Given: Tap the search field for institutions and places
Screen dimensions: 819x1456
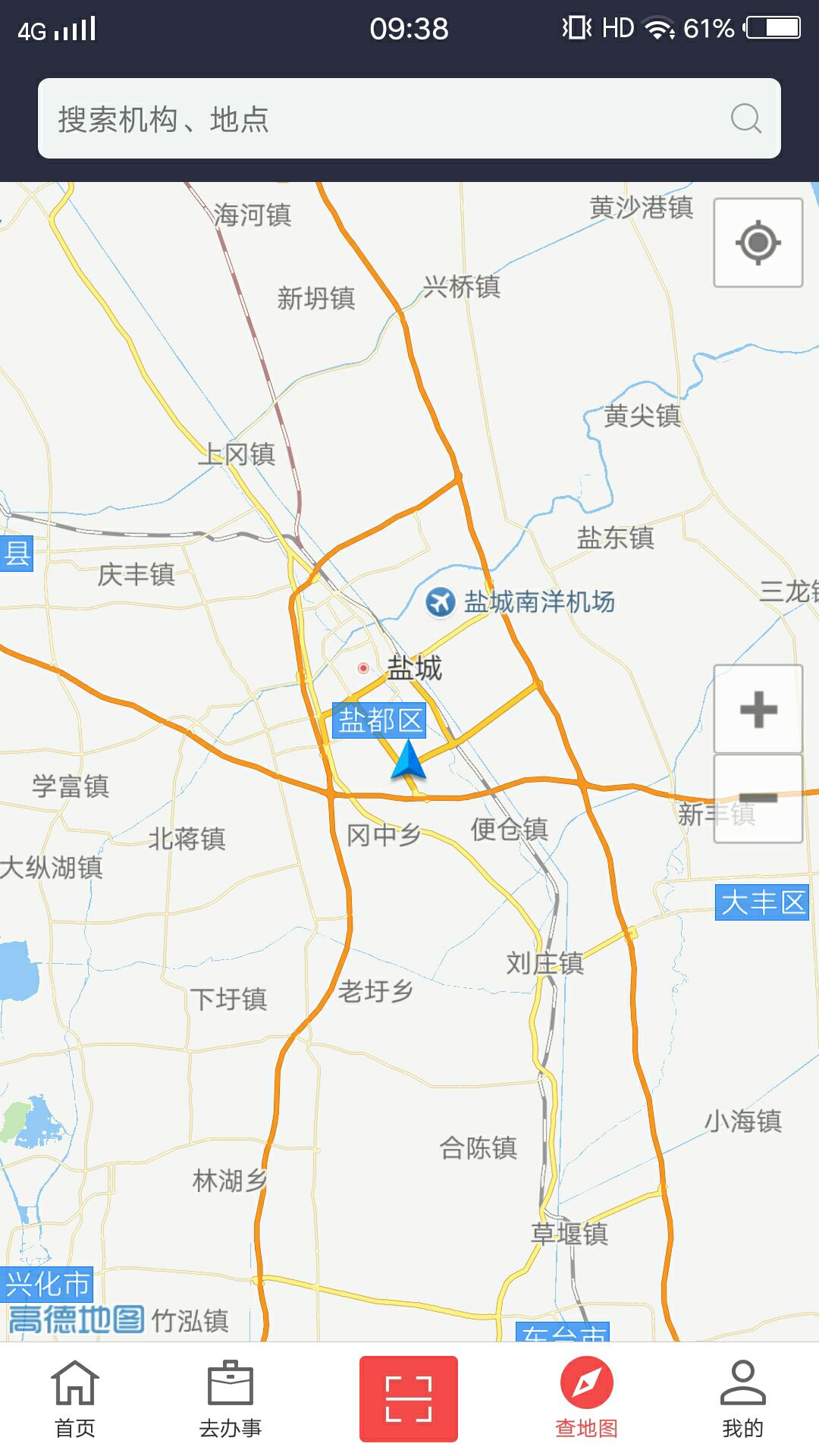Looking at the screenshot, I should (379, 119).
